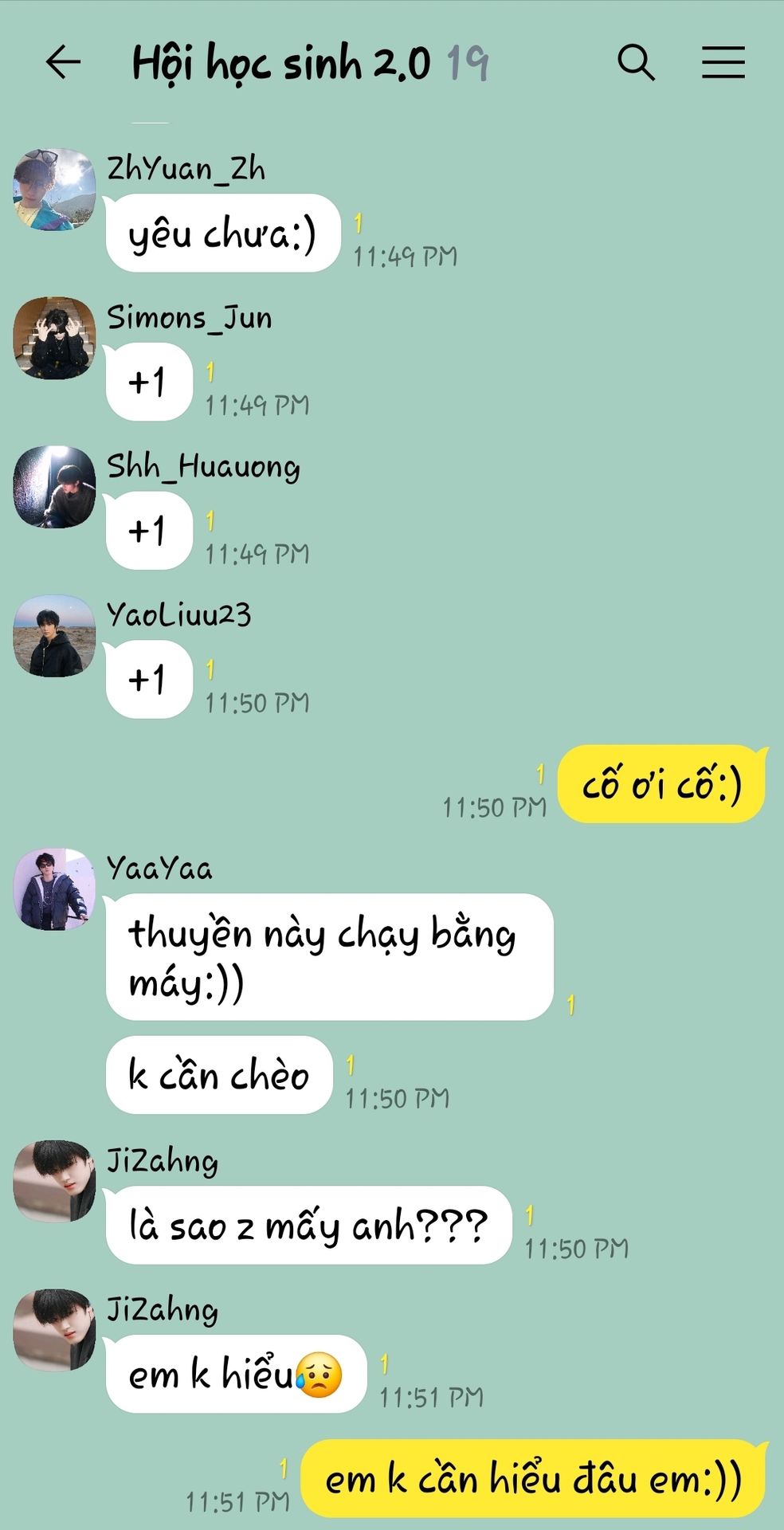
Task: Search messages in this chat
Action: [636, 62]
